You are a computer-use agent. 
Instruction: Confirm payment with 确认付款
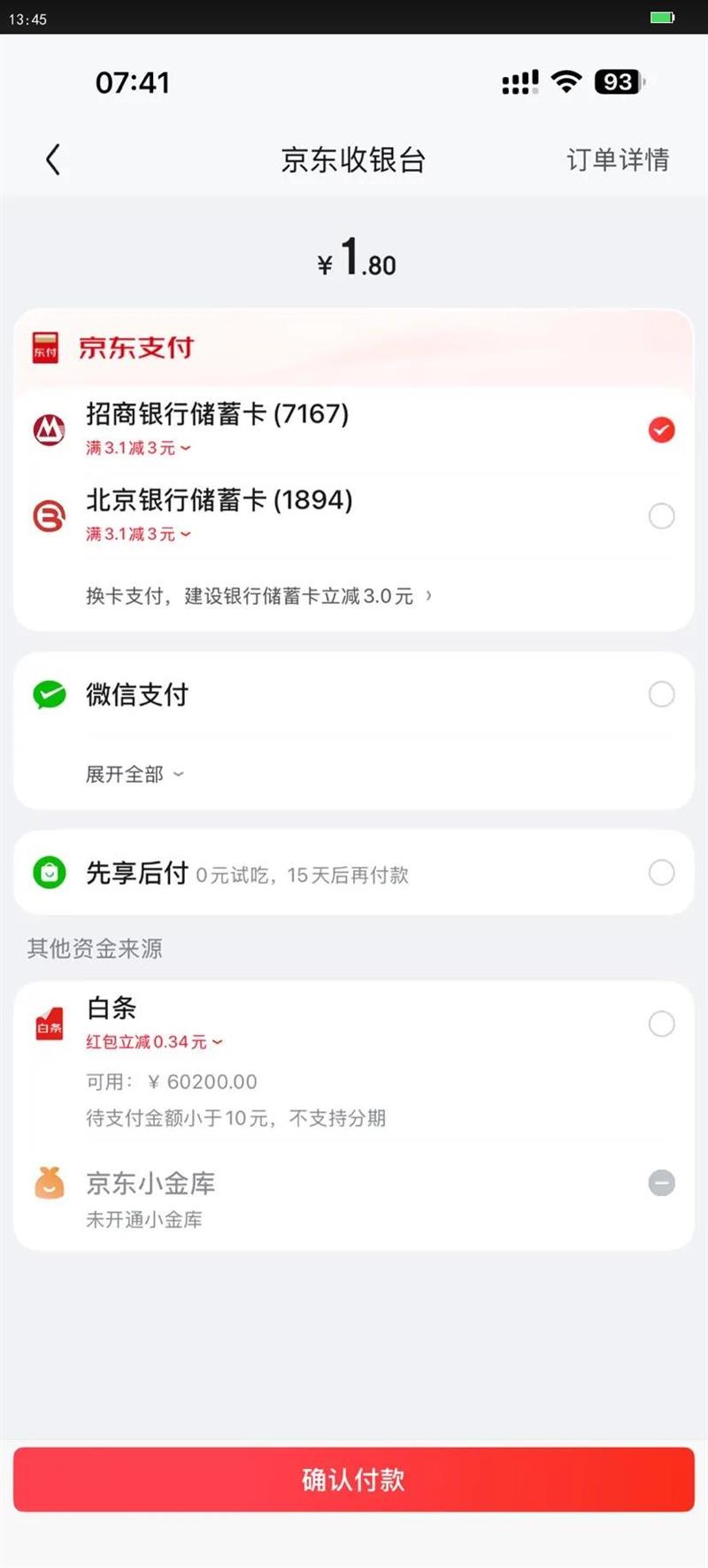(x=354, y=1479)
